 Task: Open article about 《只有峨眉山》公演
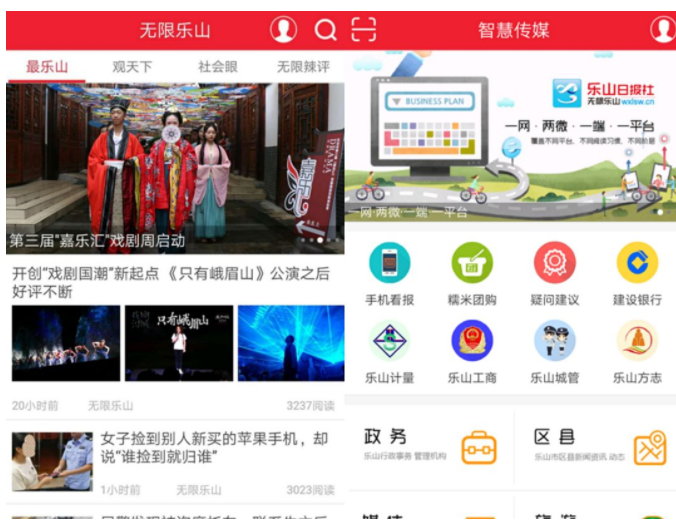coord(172,282)
